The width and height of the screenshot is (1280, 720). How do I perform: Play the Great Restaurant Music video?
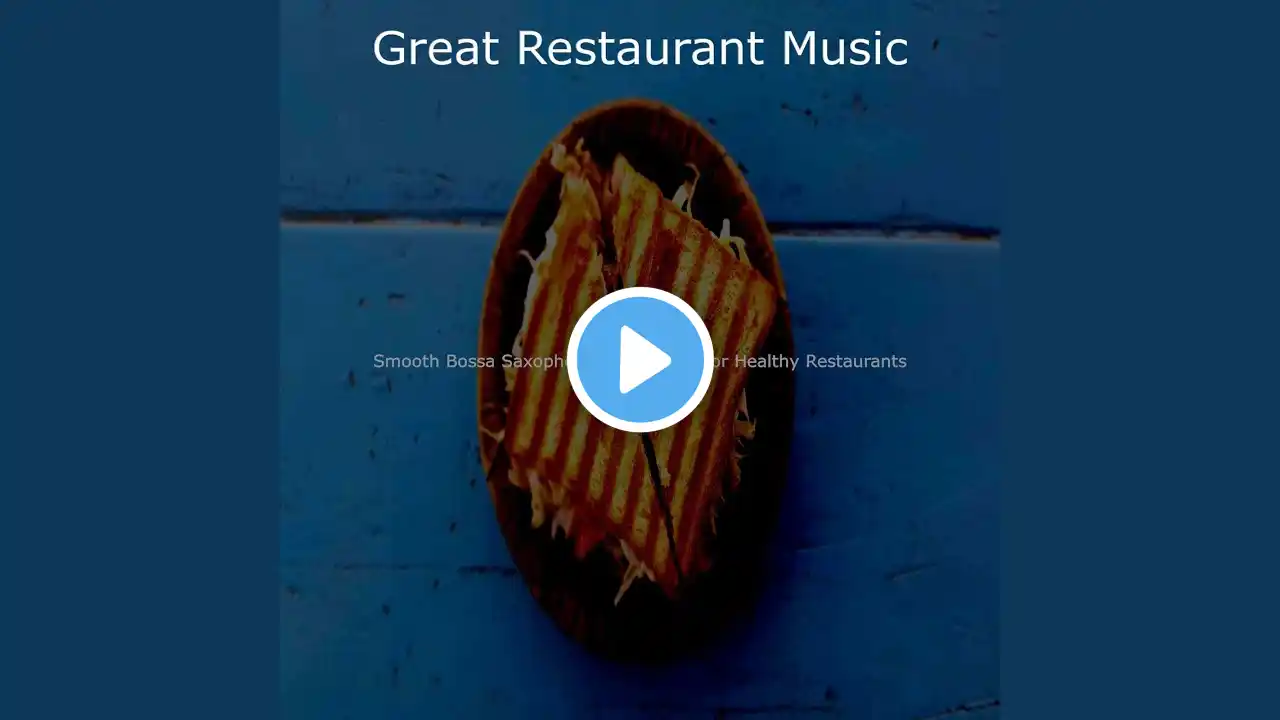point(640,360)
